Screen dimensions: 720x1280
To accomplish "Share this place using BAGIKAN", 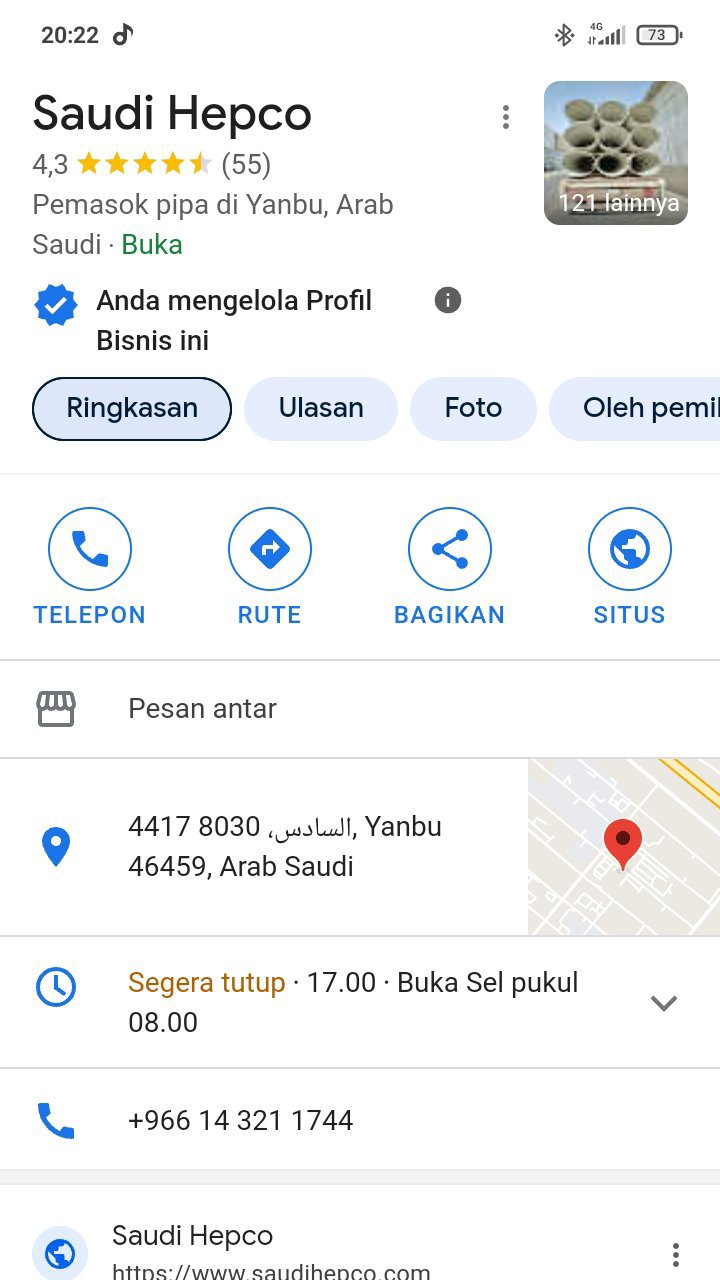I will [450, 567].
